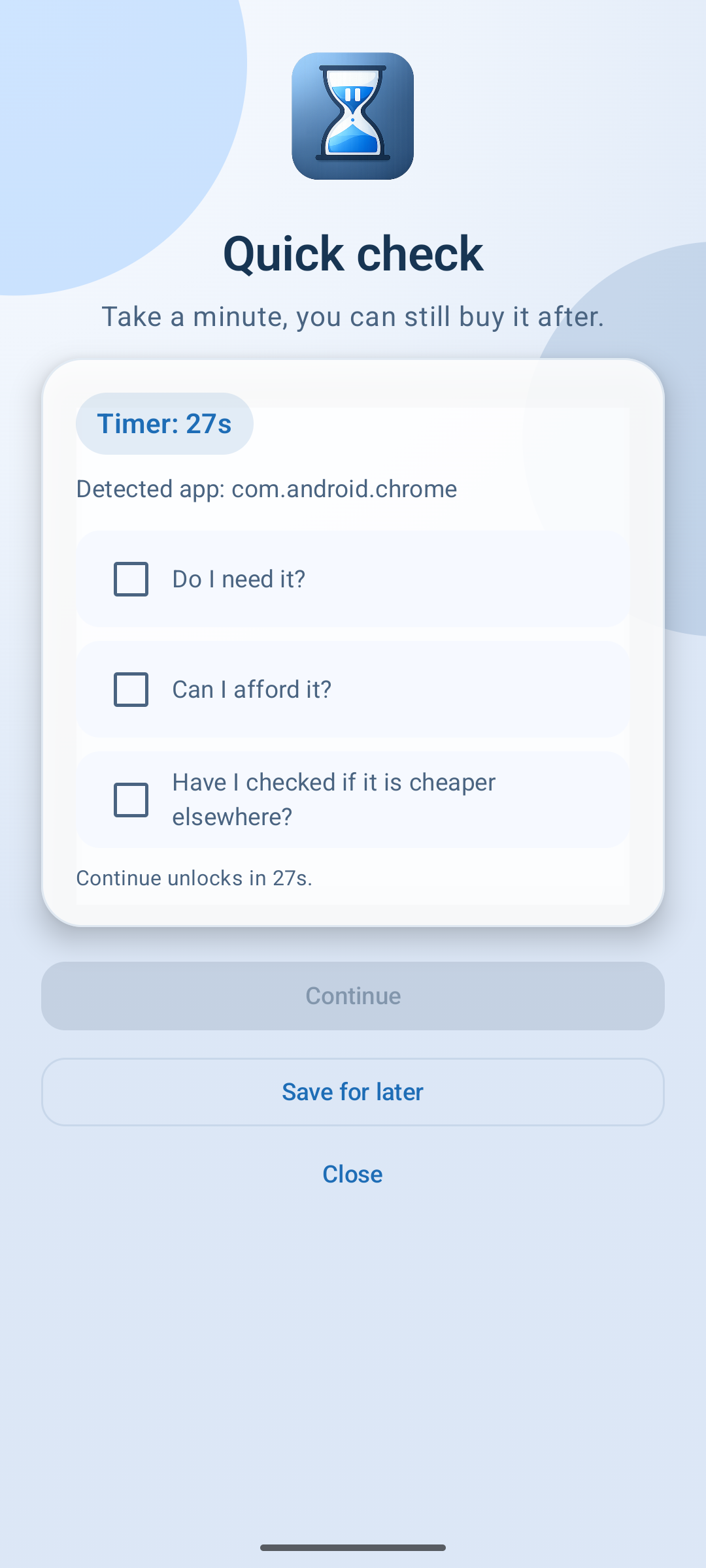Check the 'Do I need it?' box

pyautogui.click(x=129, y=579)
